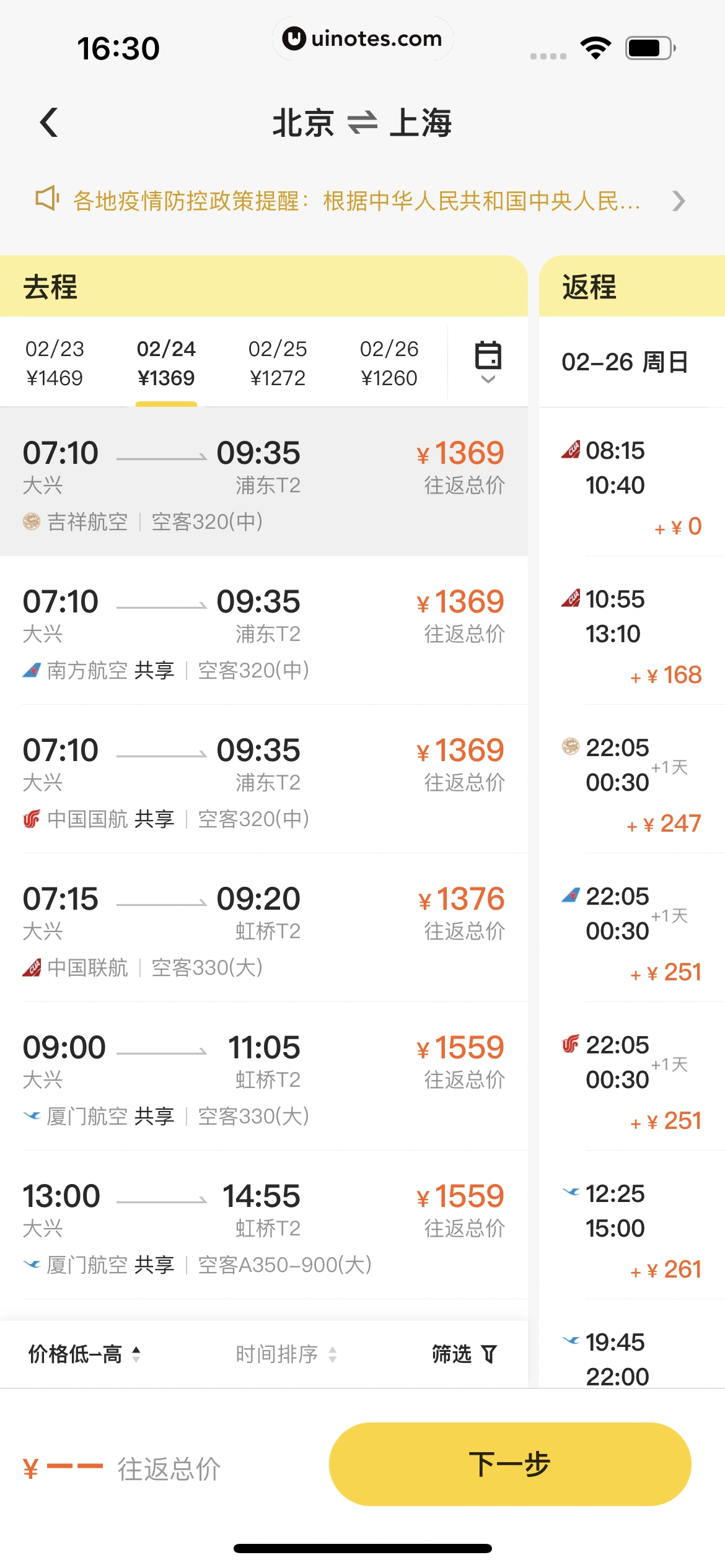Open the departure date calendar picker
Screen dimensions: 725x1568
(488, 362)
